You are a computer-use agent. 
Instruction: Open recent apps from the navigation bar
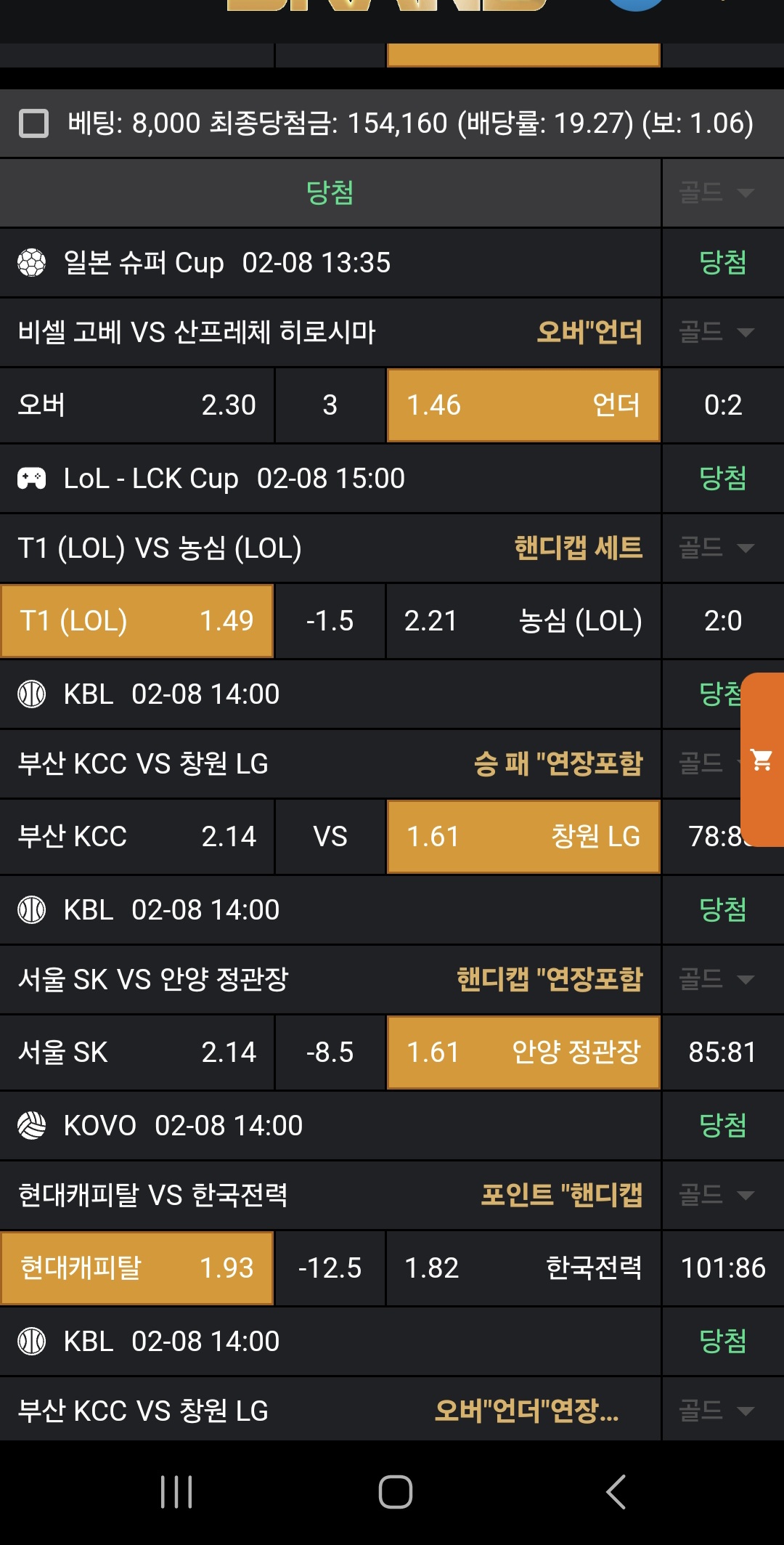click(176, 1493)
